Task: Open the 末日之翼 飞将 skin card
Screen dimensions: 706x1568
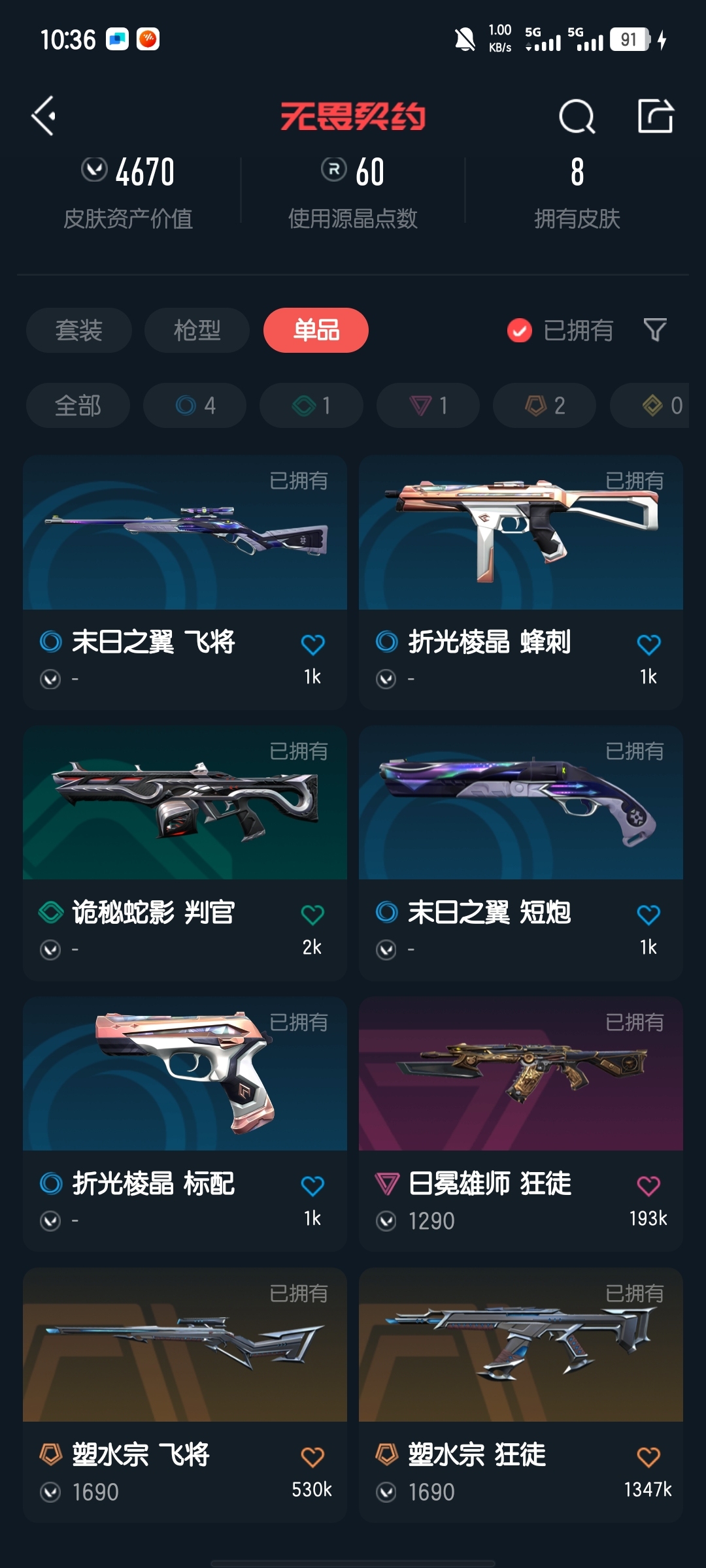Action: click(185, 582)
